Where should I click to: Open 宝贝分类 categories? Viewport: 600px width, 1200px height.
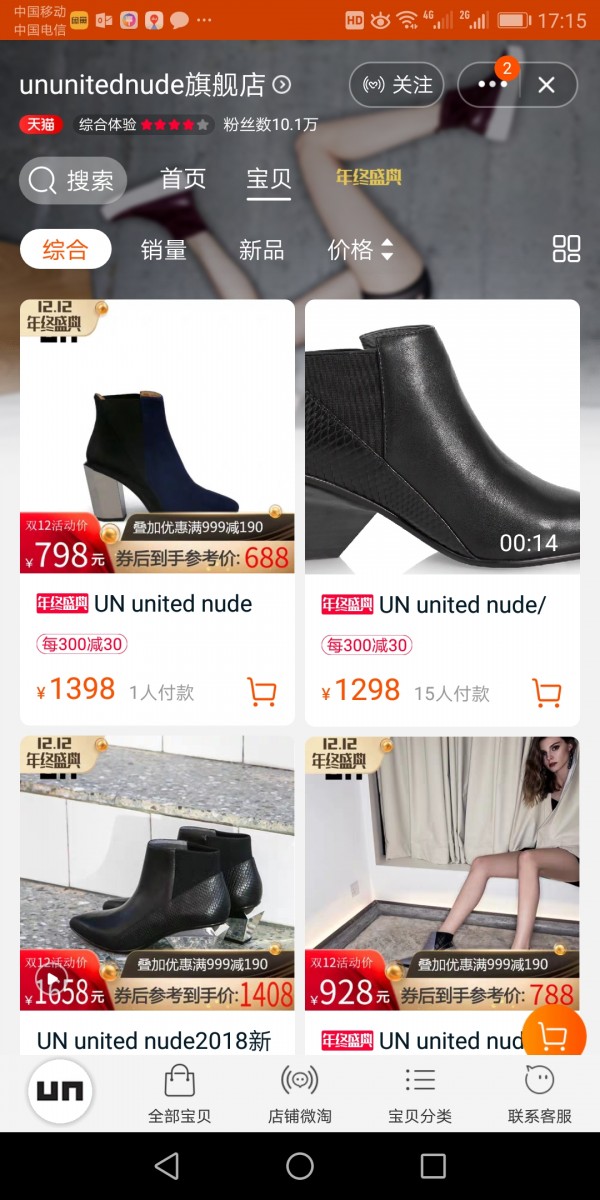pyautogui.click(x=420, y=1095)
